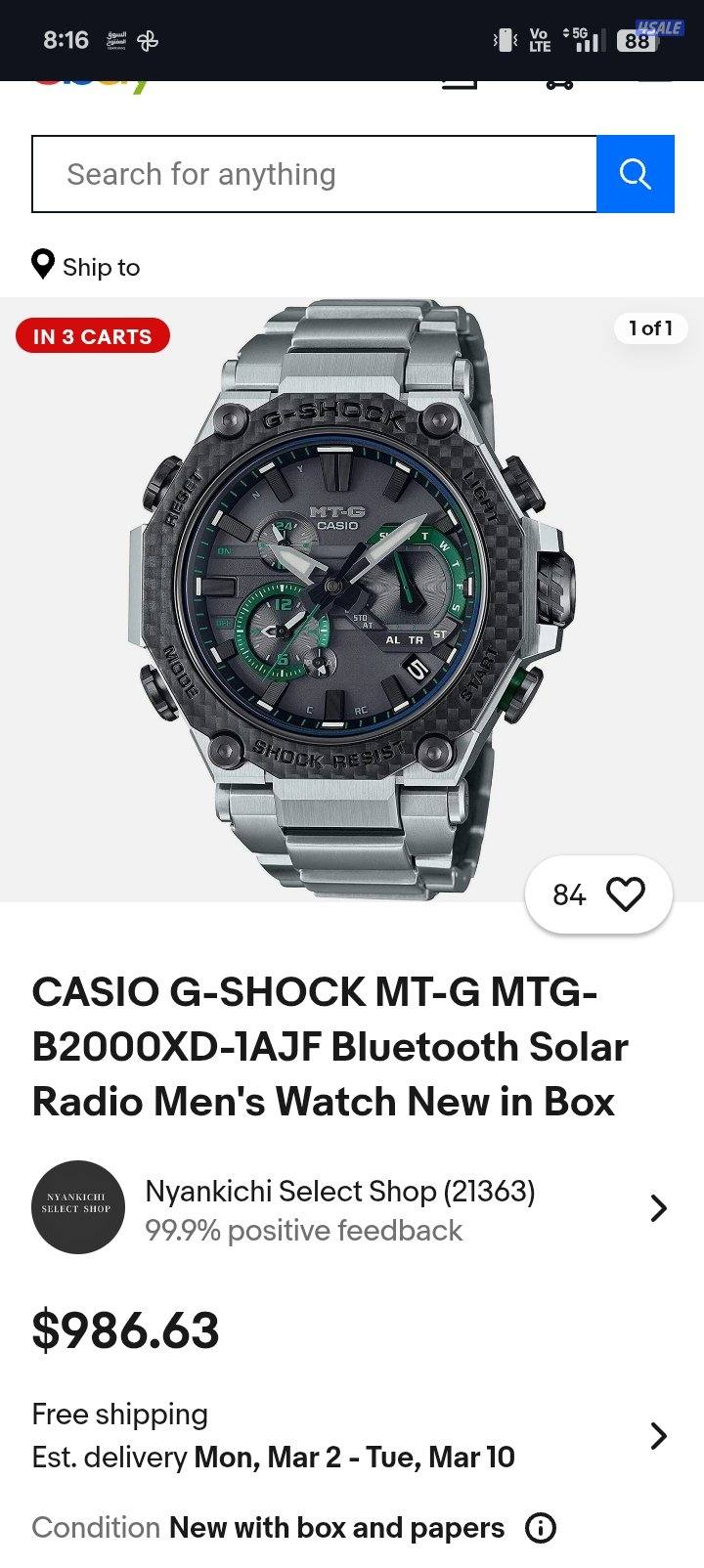View the 99.9% positive feedback link
The width and height of the screenshot is (704, 1568).
[x=303, y=1230]
